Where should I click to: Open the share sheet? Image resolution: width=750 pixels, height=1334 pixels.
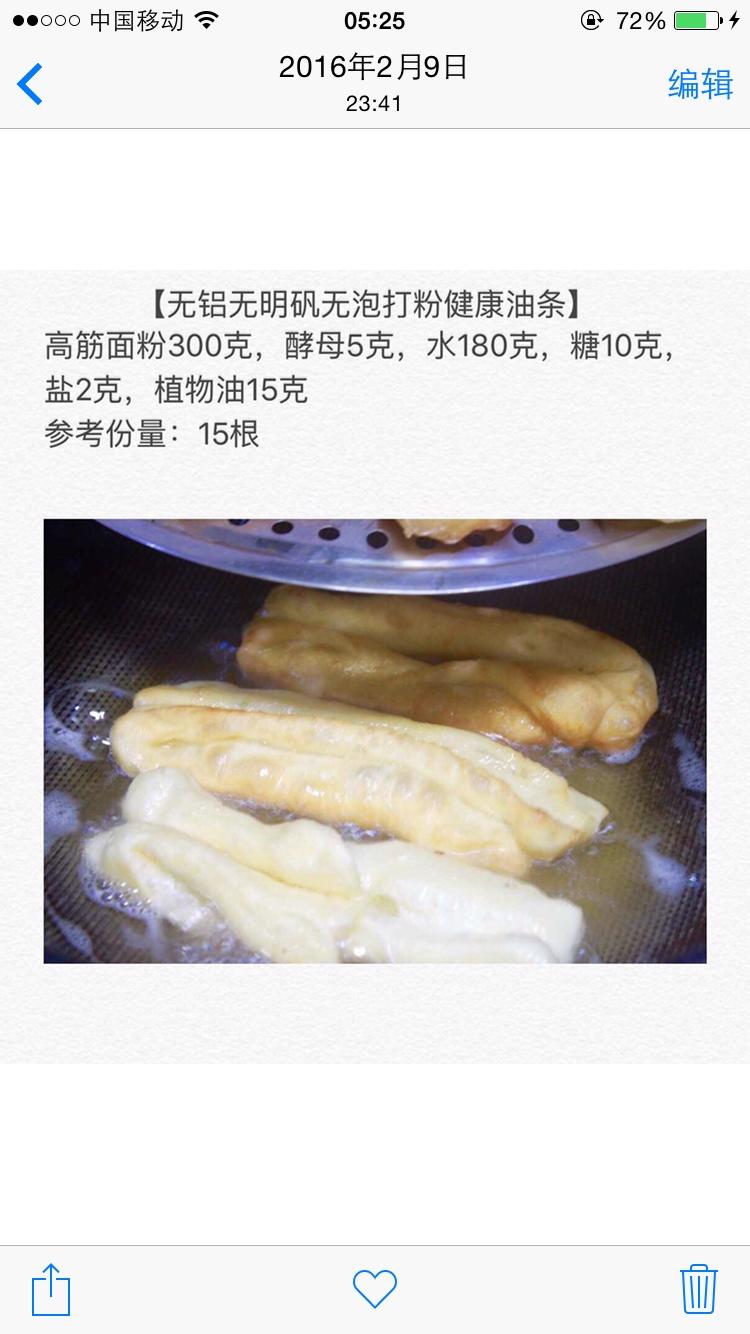tap(51, 1289)
